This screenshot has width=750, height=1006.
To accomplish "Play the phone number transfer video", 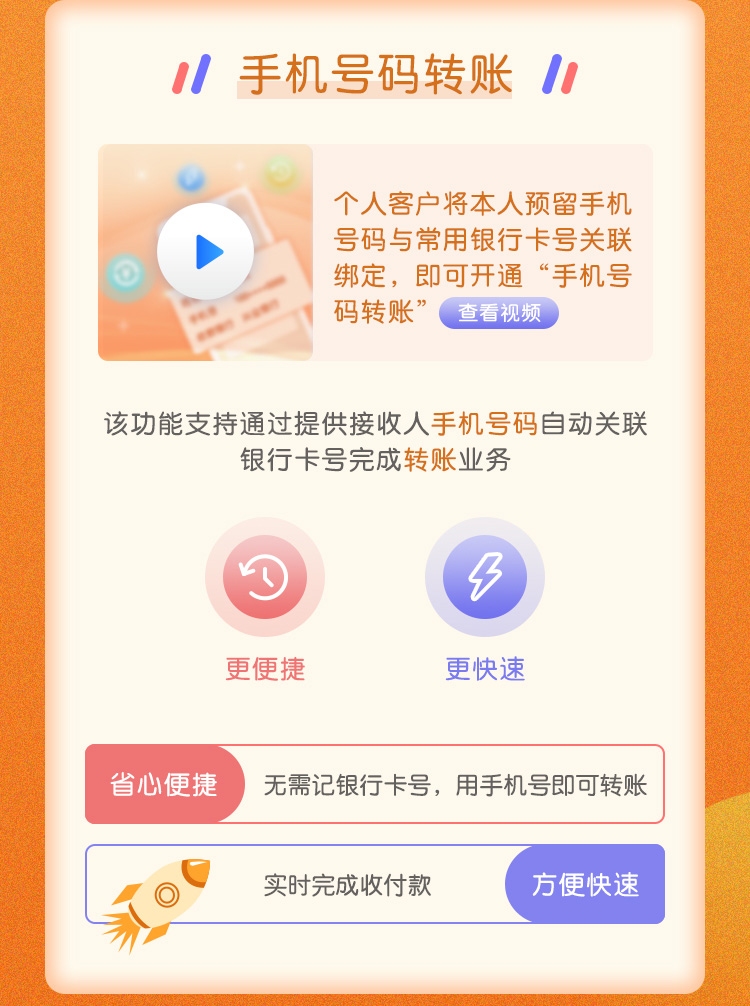I will 205,251.
